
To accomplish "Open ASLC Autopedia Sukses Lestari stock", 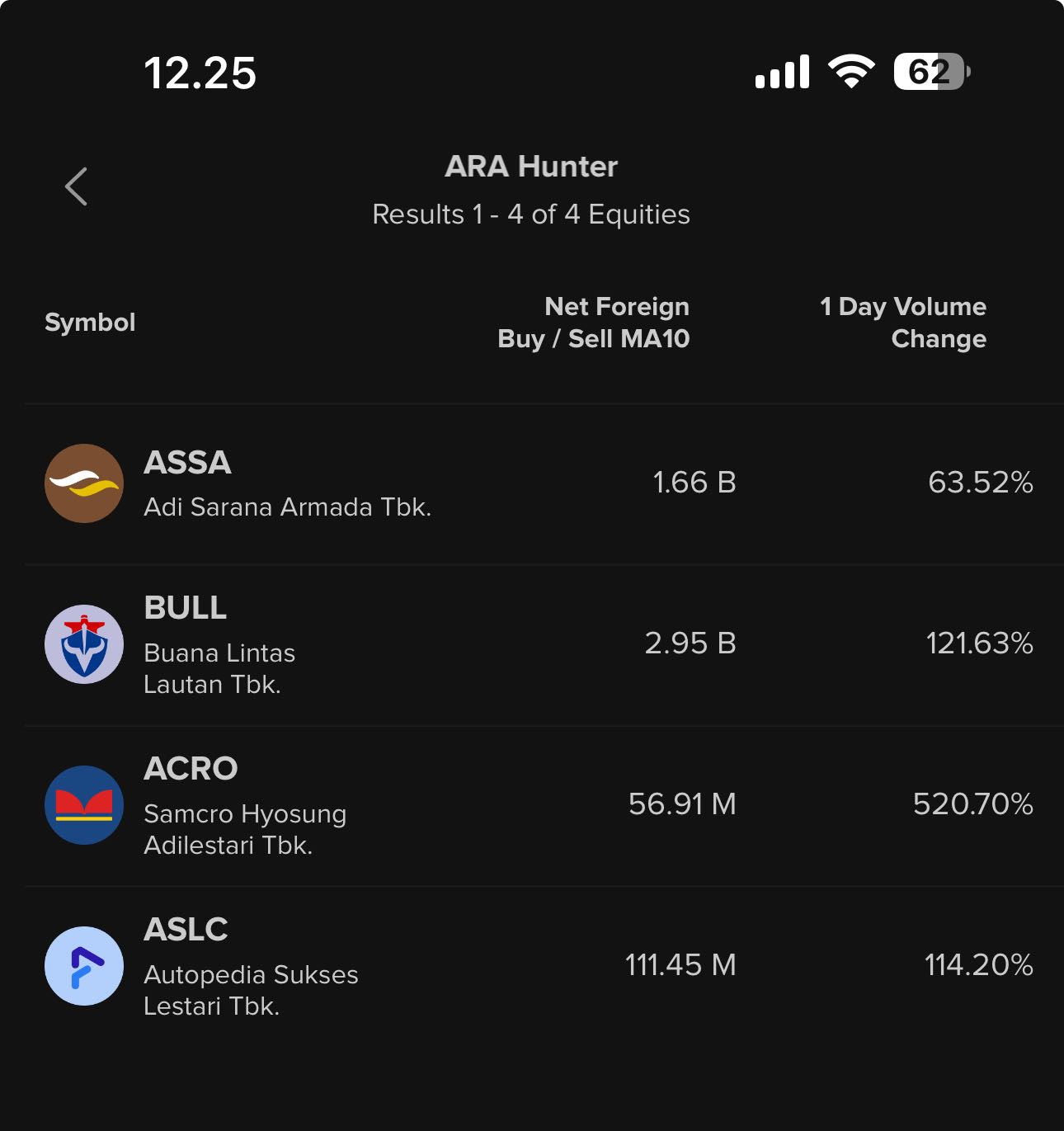I will pos(251,966).
